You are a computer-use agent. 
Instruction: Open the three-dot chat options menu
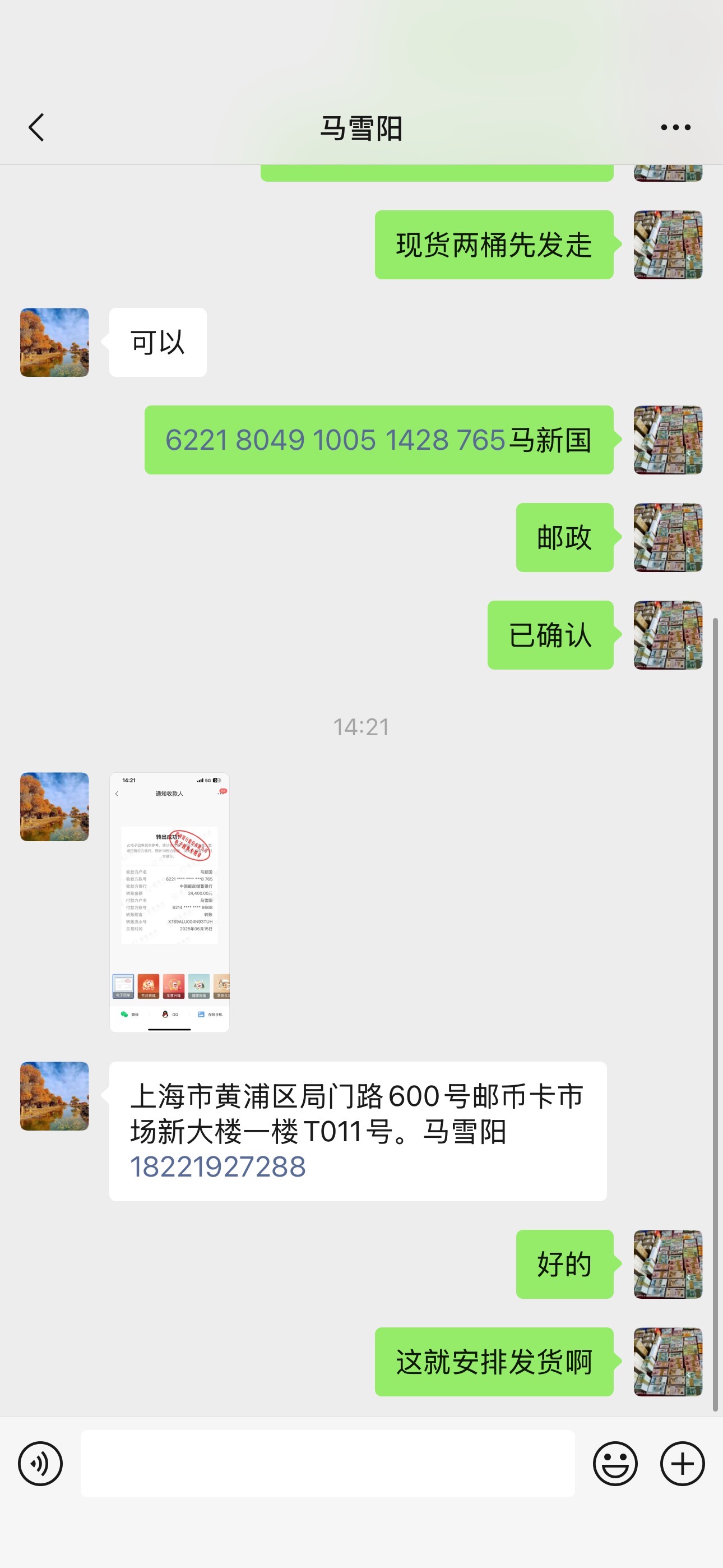pyautogui.click(x=675, y=127)
